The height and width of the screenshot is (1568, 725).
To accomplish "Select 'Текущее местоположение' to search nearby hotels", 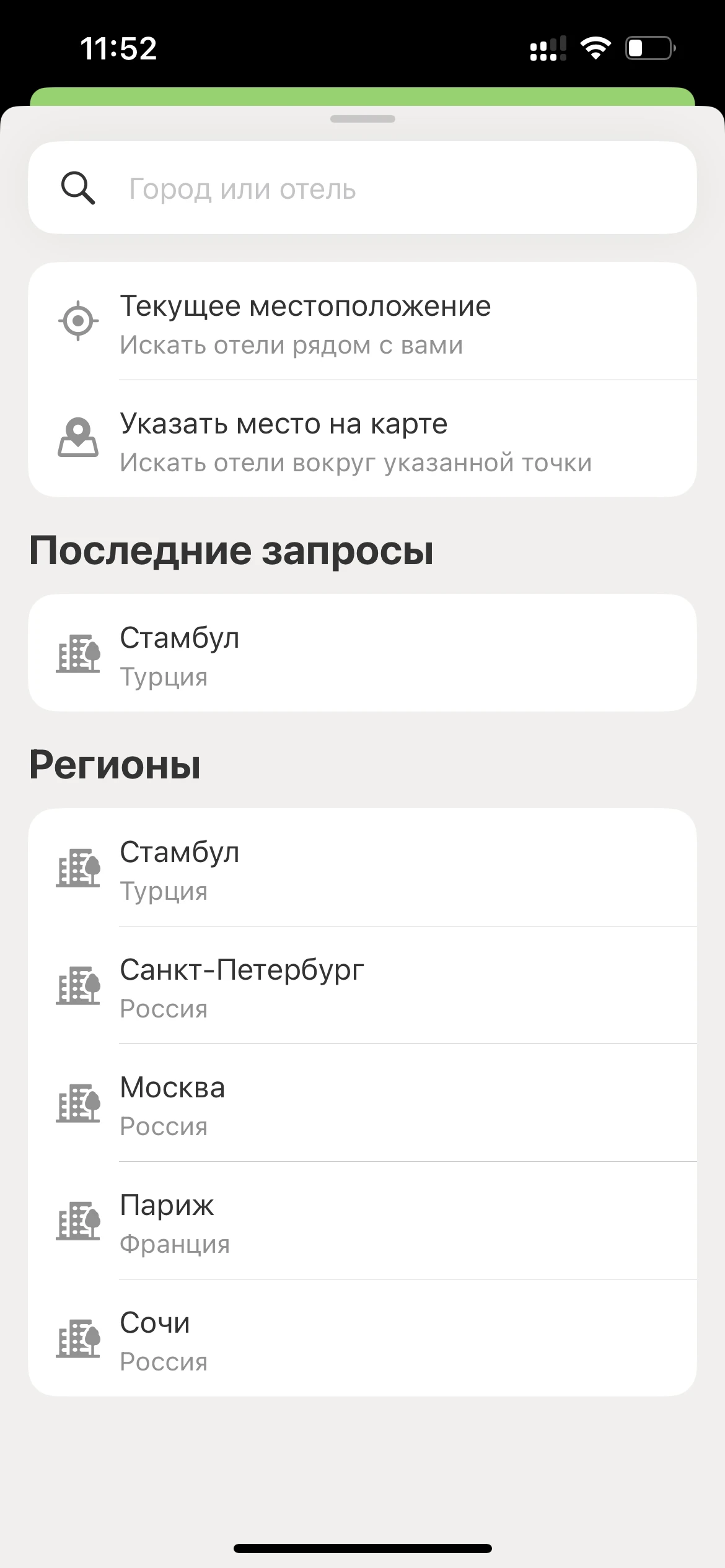I will point(362,322).
